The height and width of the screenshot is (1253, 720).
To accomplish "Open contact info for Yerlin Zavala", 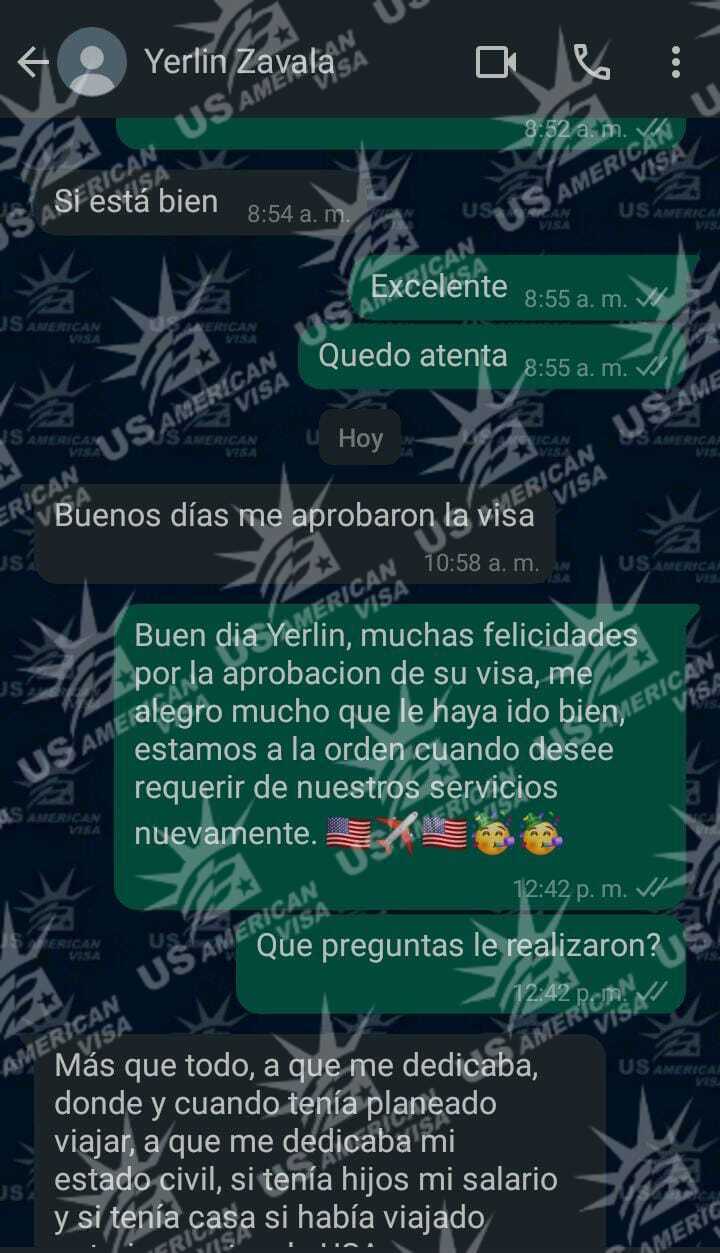I will coord(240,62).
